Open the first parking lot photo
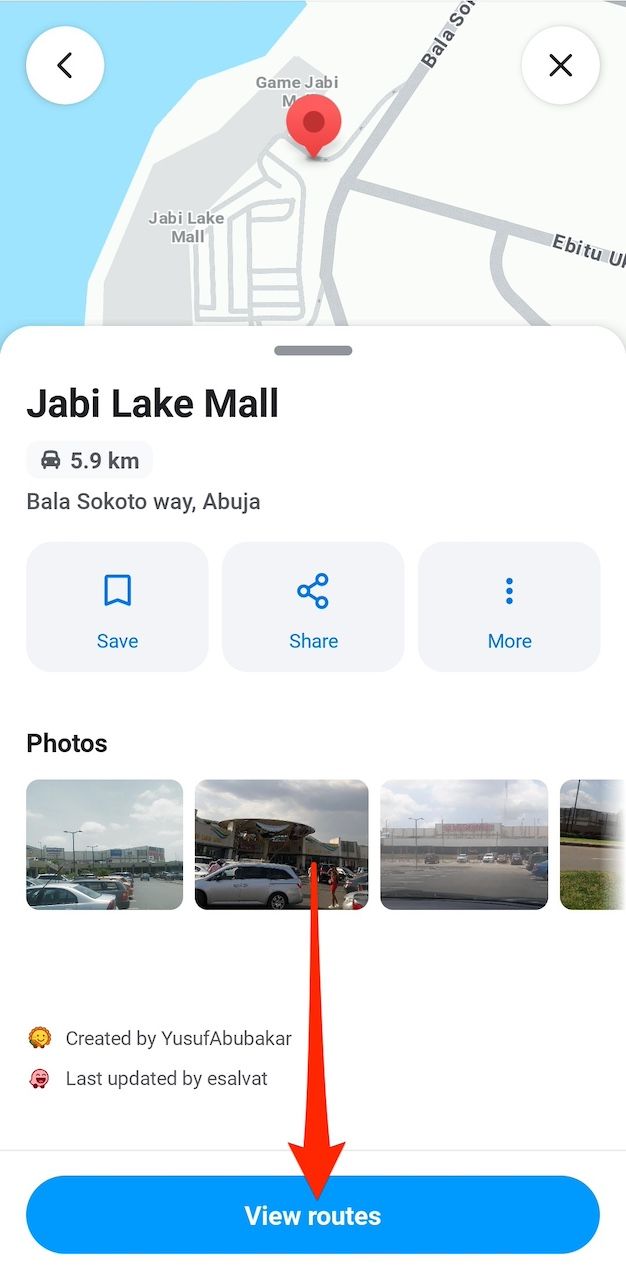Screen dimensions: 626x1280 [x=105, y=845]
